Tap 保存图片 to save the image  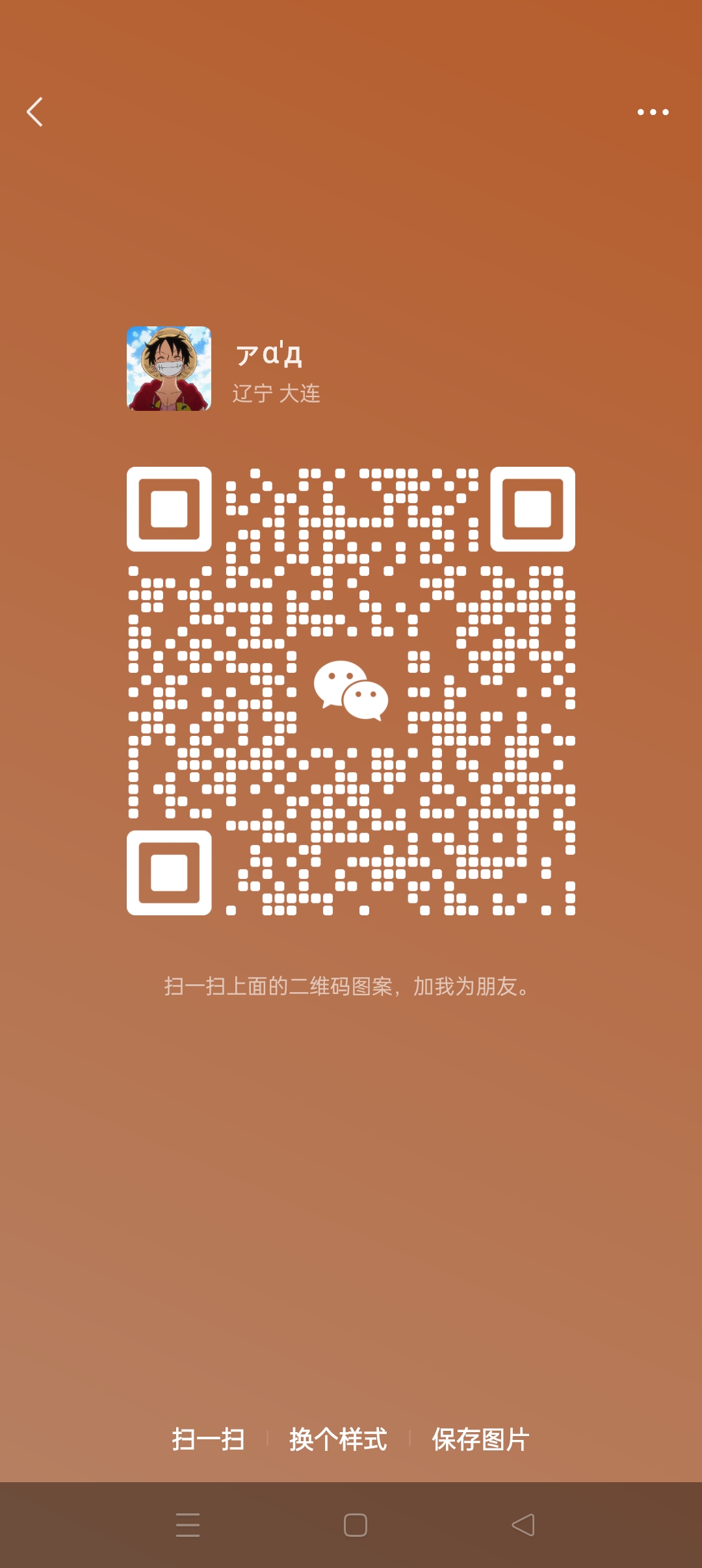(x=480, y=1439)
